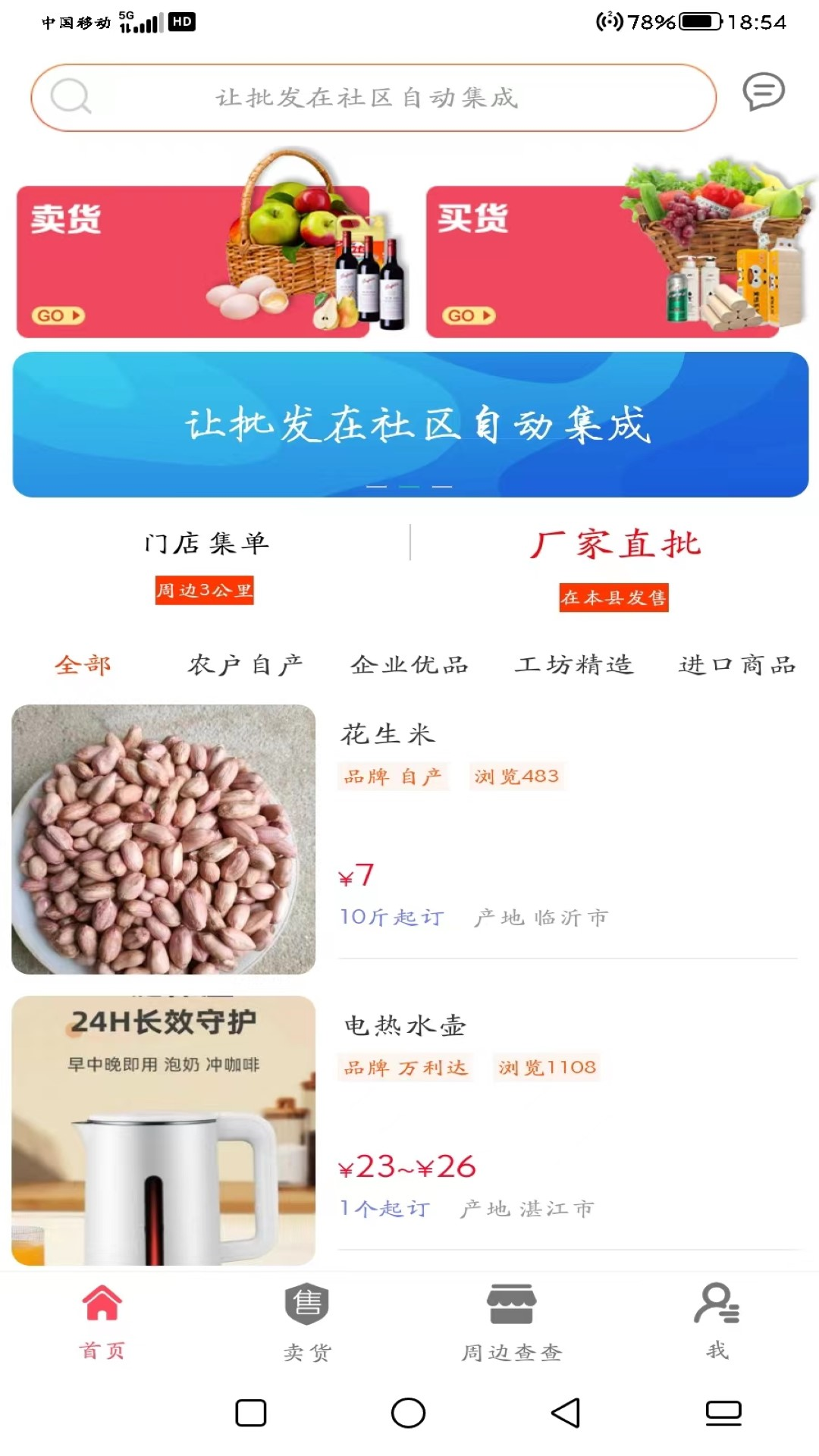819x1456 pixels.
Task: Select the 农户自产 category
Action: coord(246,664)
